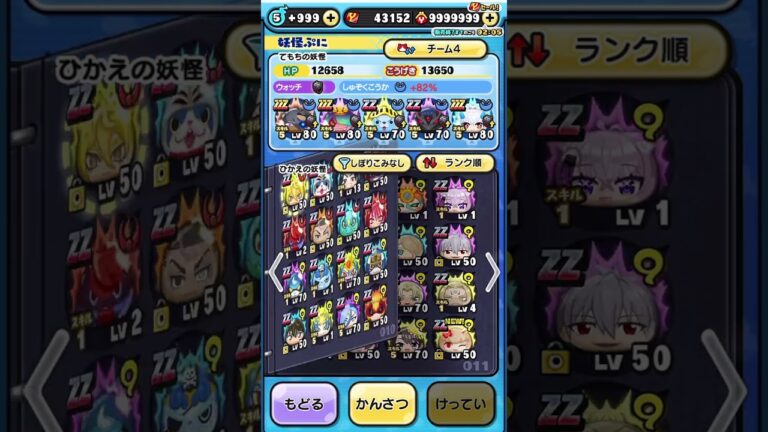
Task: Add stamina with plus beside +999
Action: 331,18
